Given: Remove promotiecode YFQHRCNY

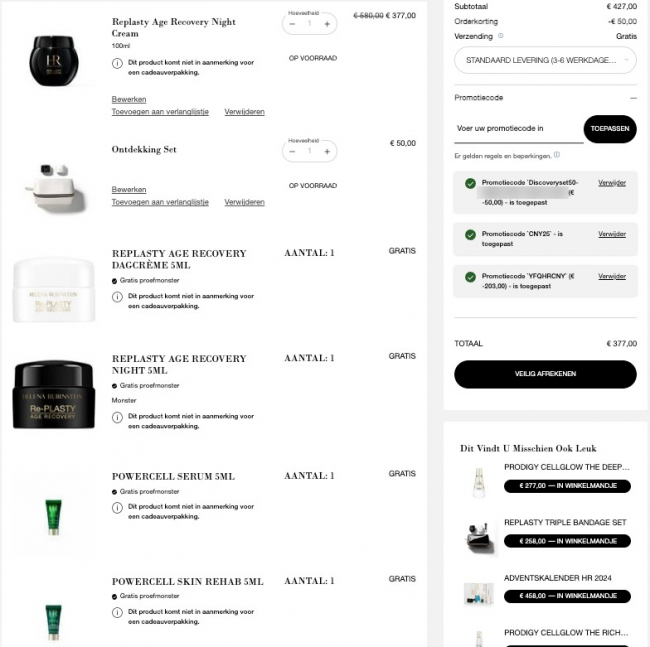Looking at the screenshot, I should (612, 276).
